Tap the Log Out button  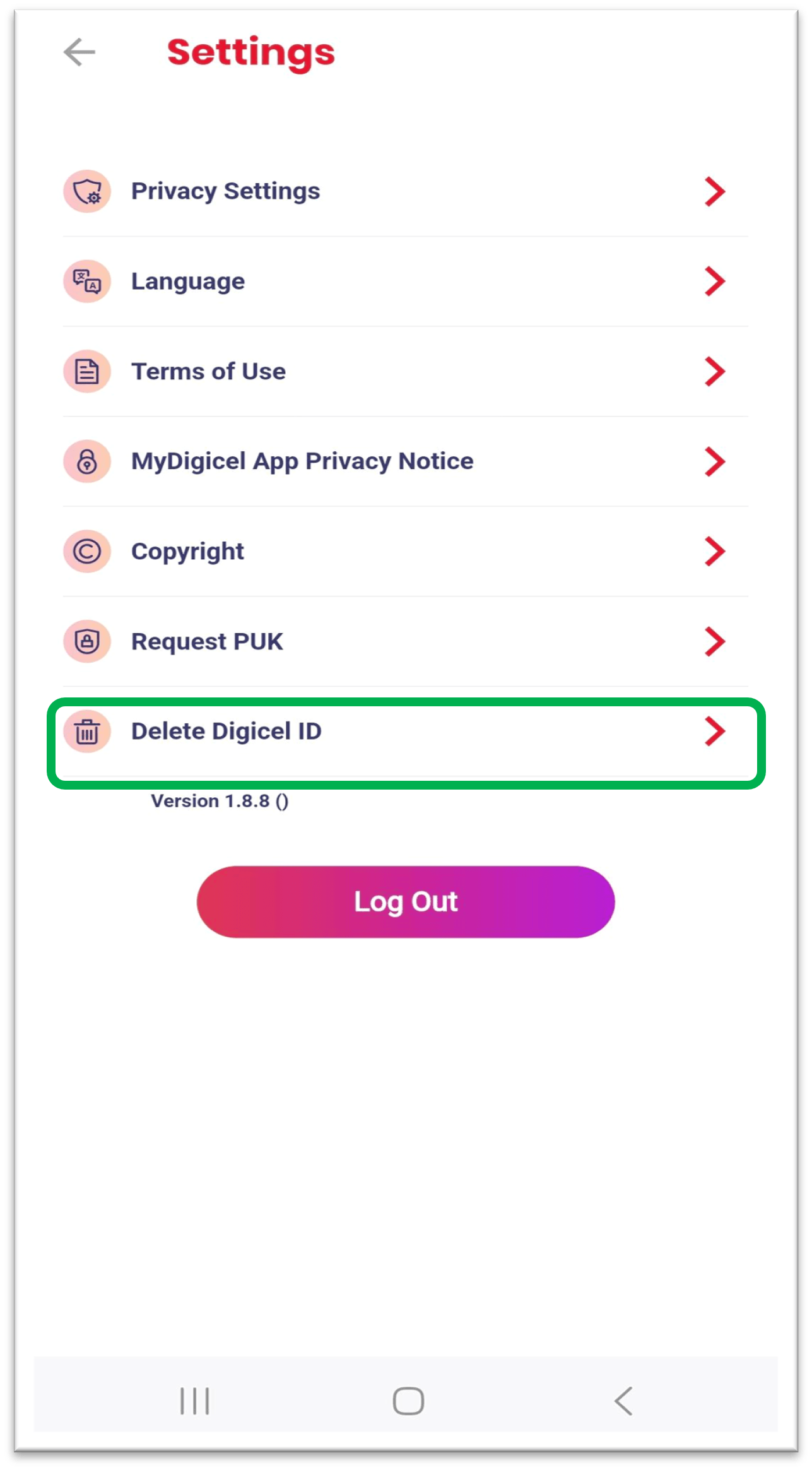pos(406,901)
